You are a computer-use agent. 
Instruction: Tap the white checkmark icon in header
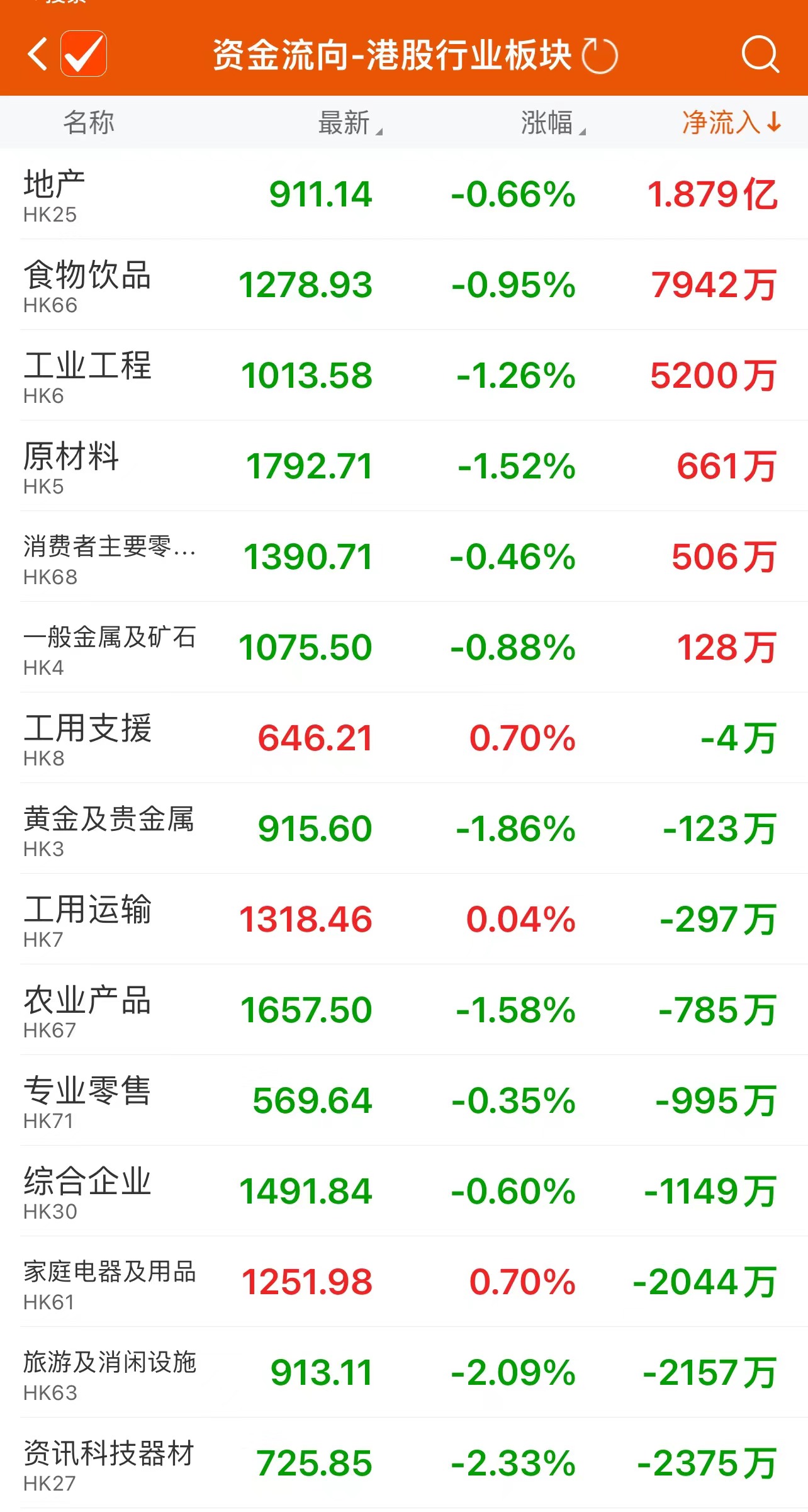coord(84,54)
